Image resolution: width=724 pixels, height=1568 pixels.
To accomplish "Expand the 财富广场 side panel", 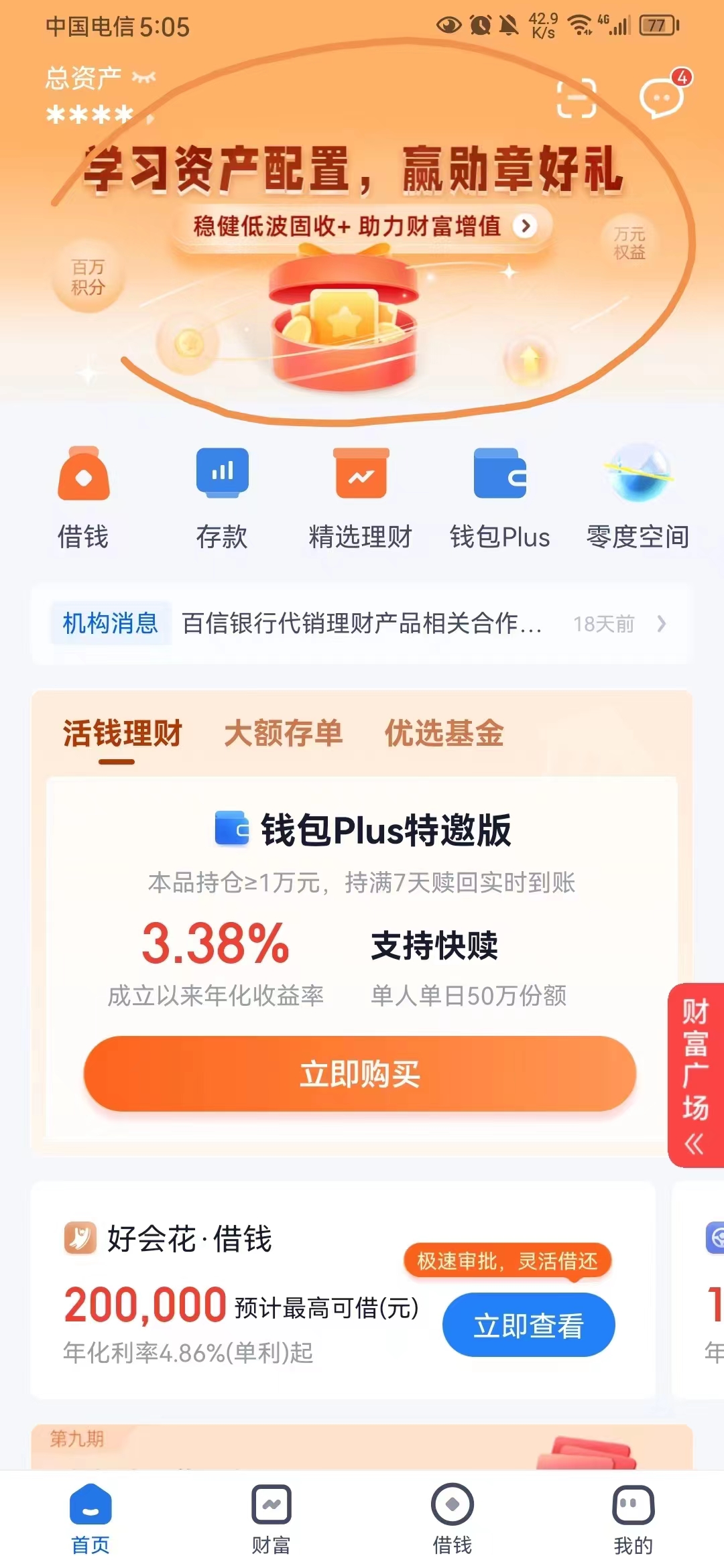I will coord(695,1075).
